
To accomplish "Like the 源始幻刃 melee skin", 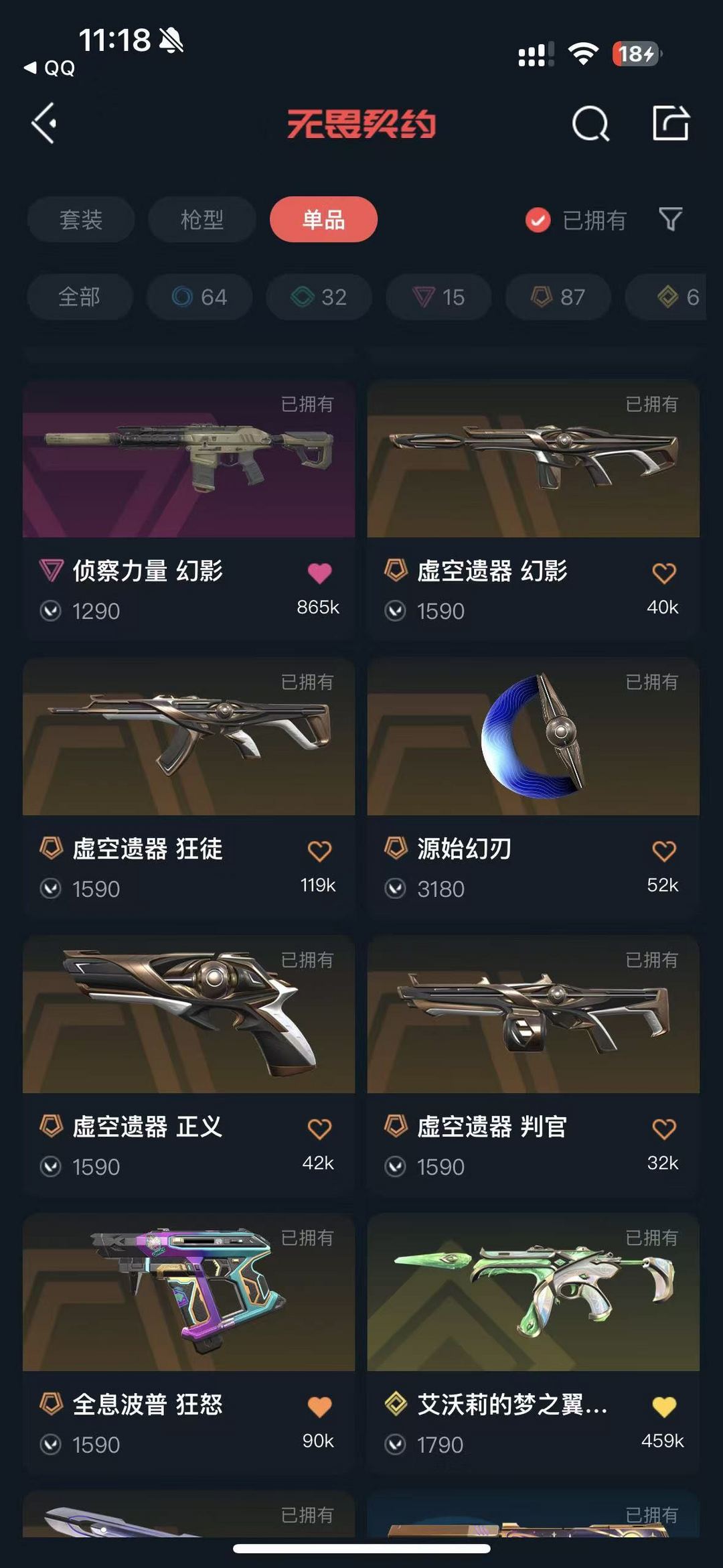I will (663, 851).
